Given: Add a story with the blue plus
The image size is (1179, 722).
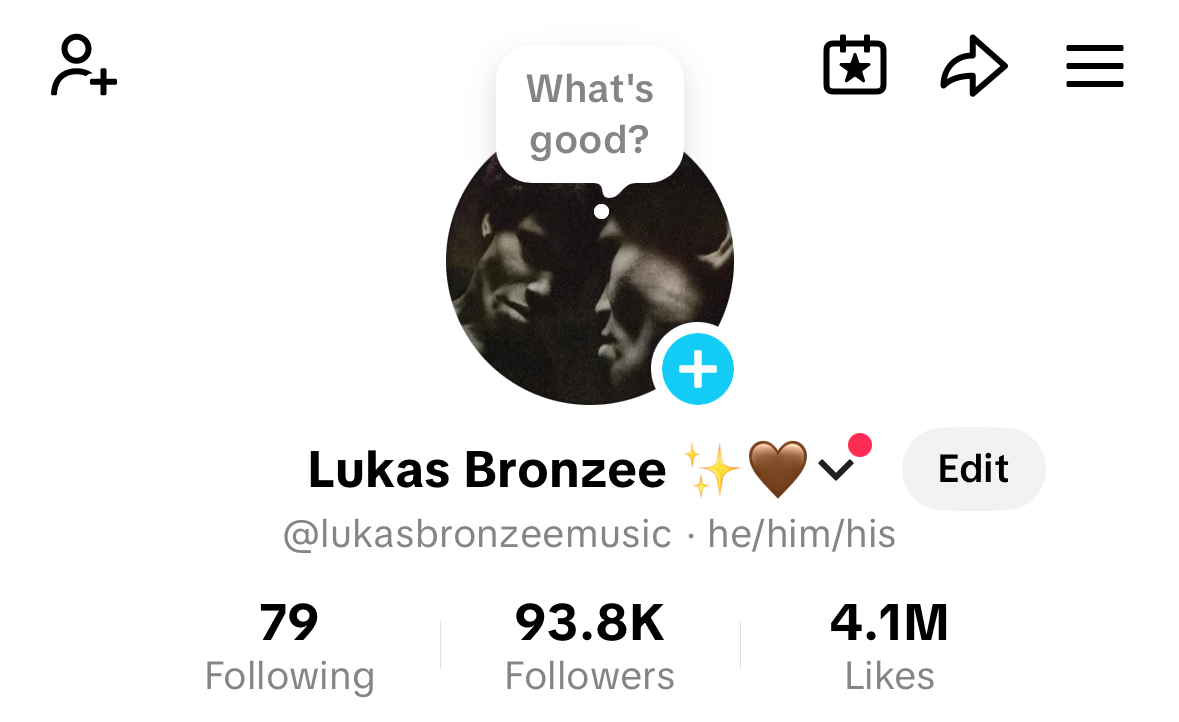Looking at the screenshot, I should [x=697, y=370].
